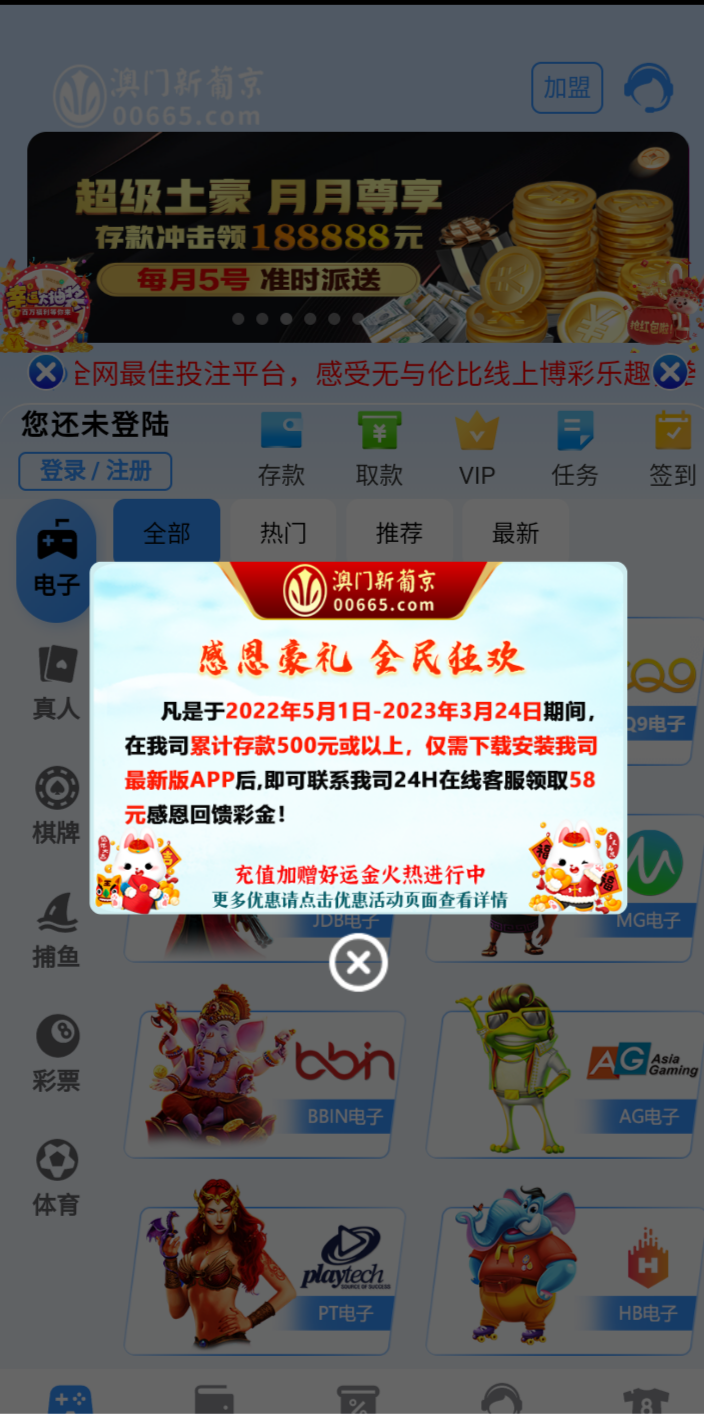Viewport: 704px width, 1414px height.
Task: Open customer service headset icon
Action: pos(648,89)
